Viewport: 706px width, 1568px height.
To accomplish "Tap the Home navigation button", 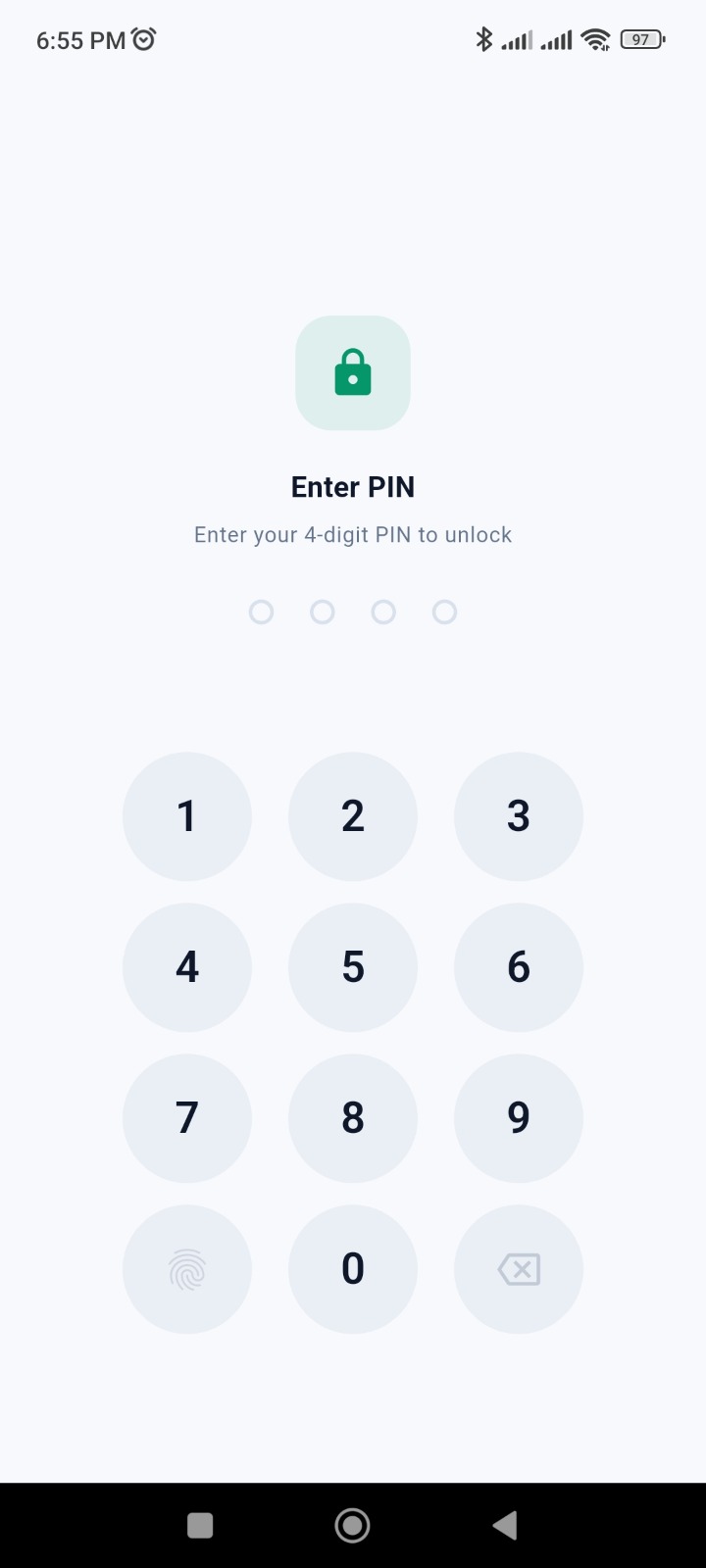I will point(353,1525).
